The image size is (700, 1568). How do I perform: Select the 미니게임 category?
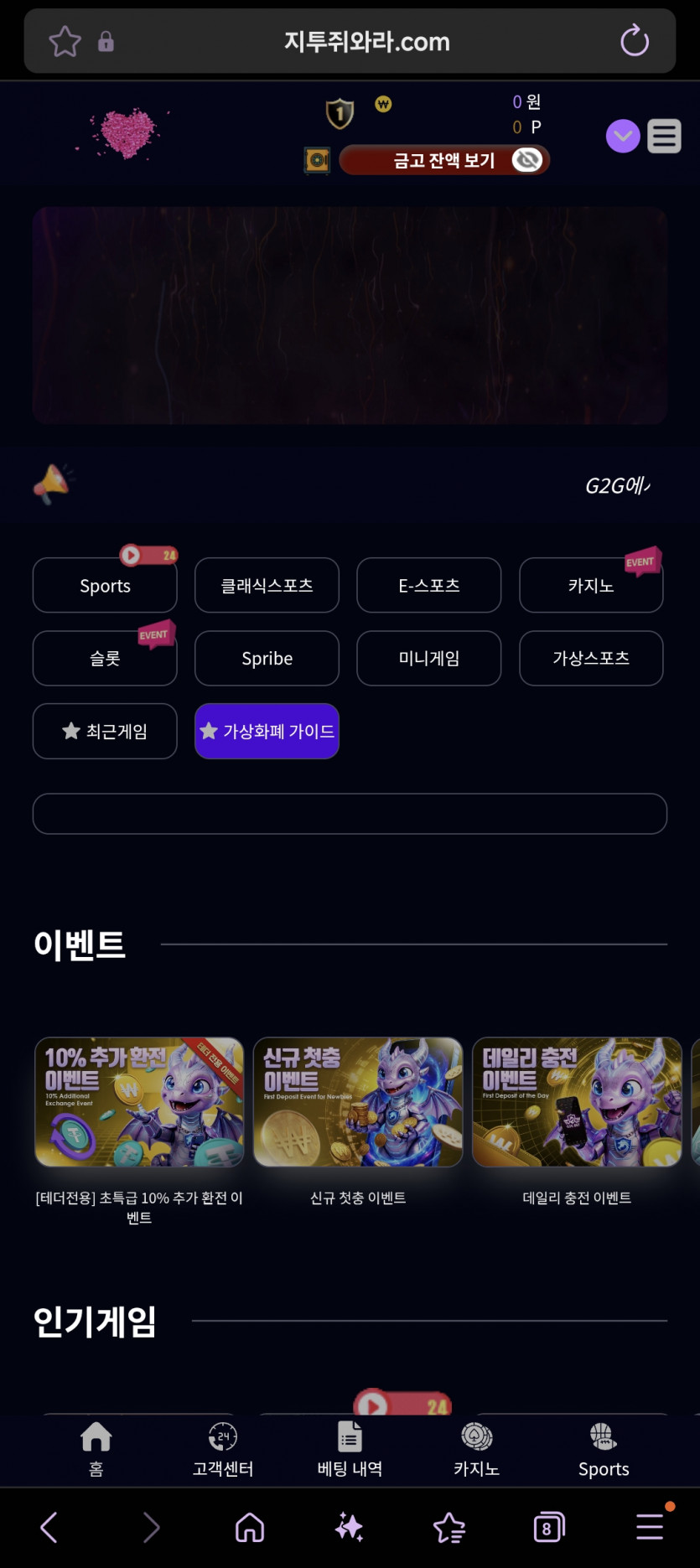click(x=429, y=659)
